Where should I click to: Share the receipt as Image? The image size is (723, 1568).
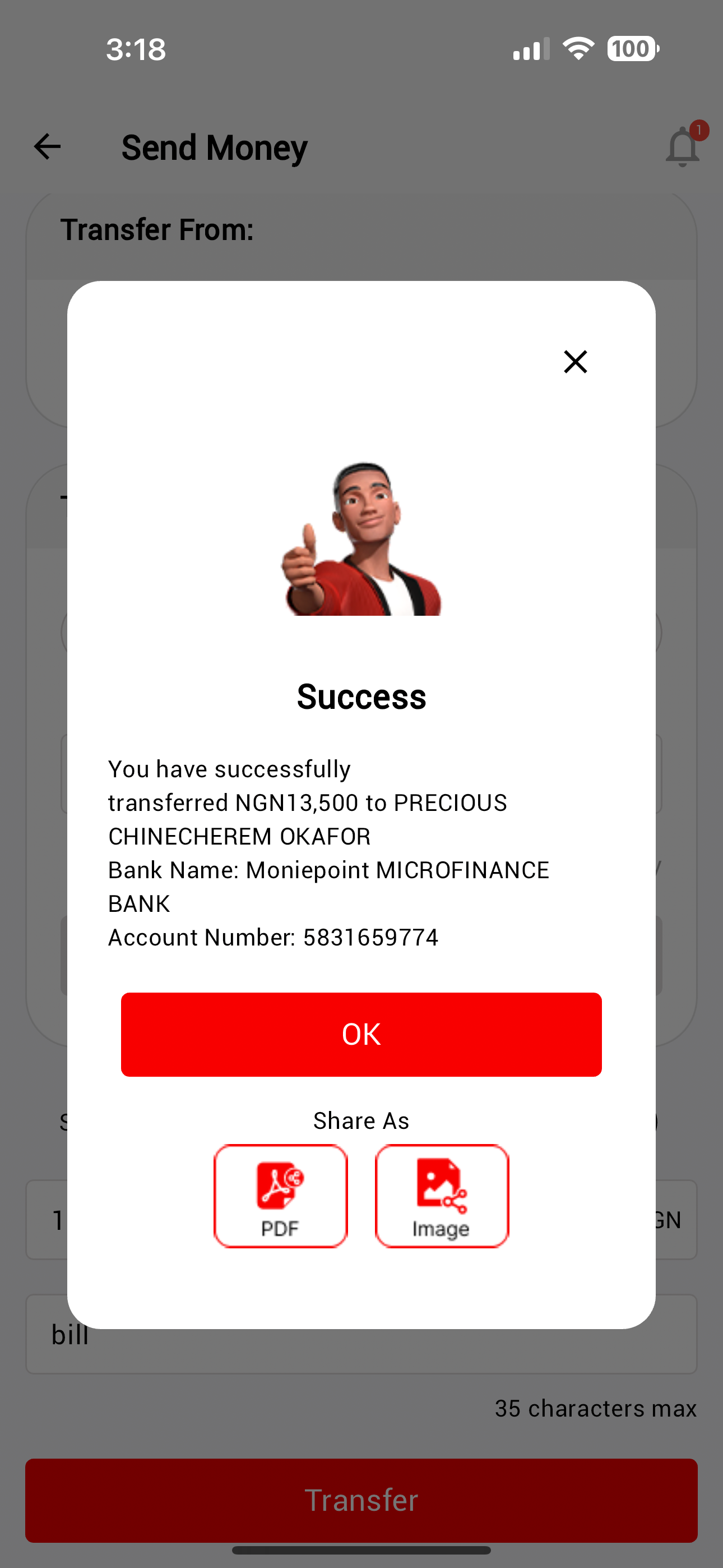442,1196
